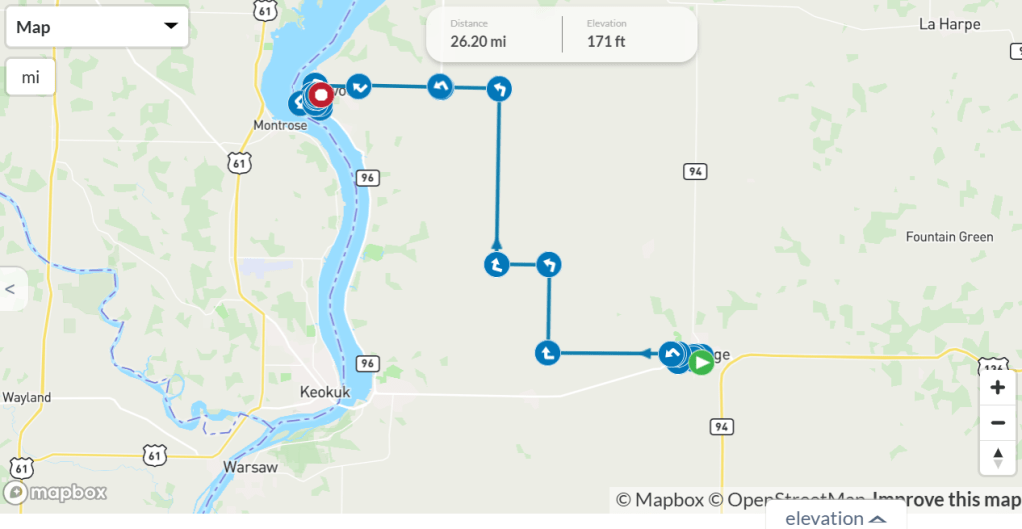Open the Improve this map link
1022x529 pixels.
(x=946, y=499)
